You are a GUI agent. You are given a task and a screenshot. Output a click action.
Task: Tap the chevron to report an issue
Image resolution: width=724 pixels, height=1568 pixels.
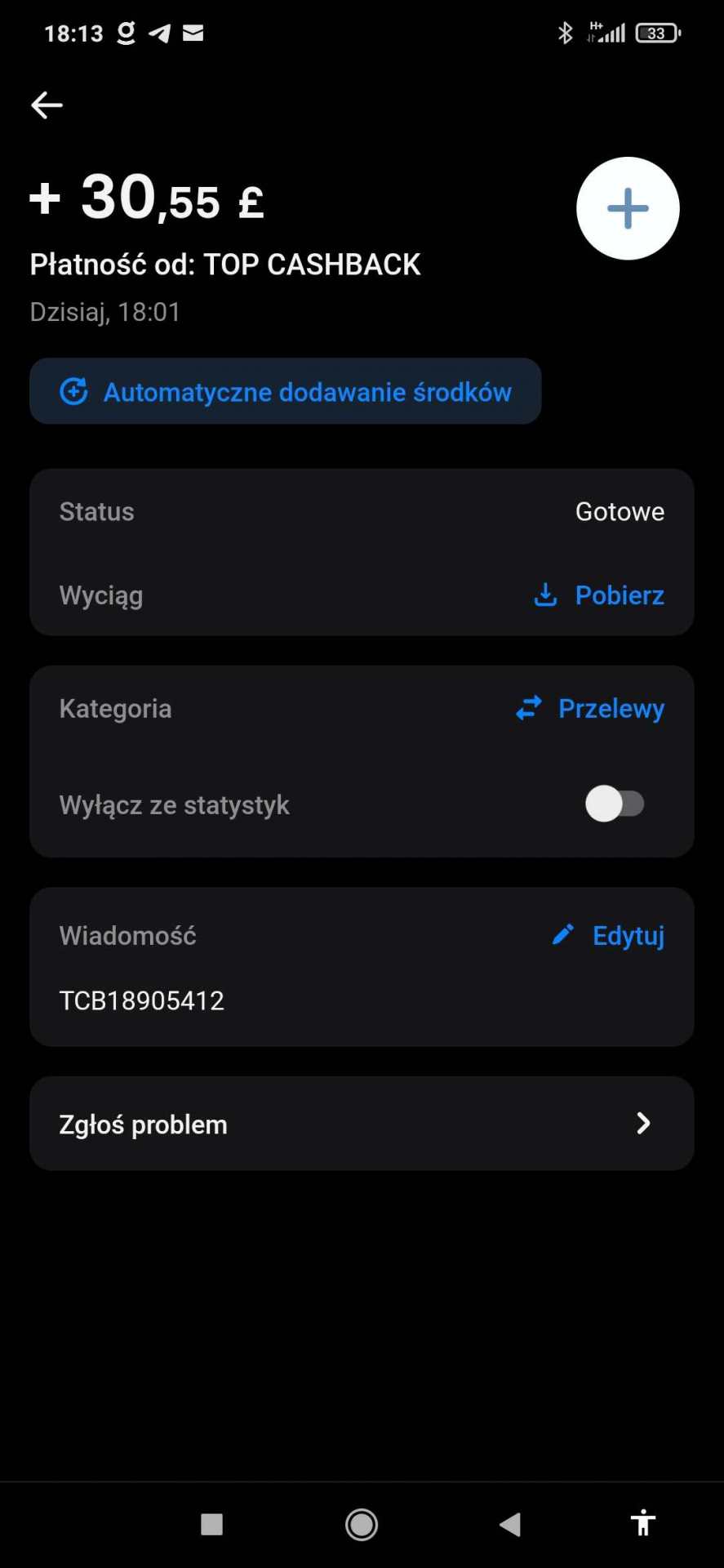643,1123
